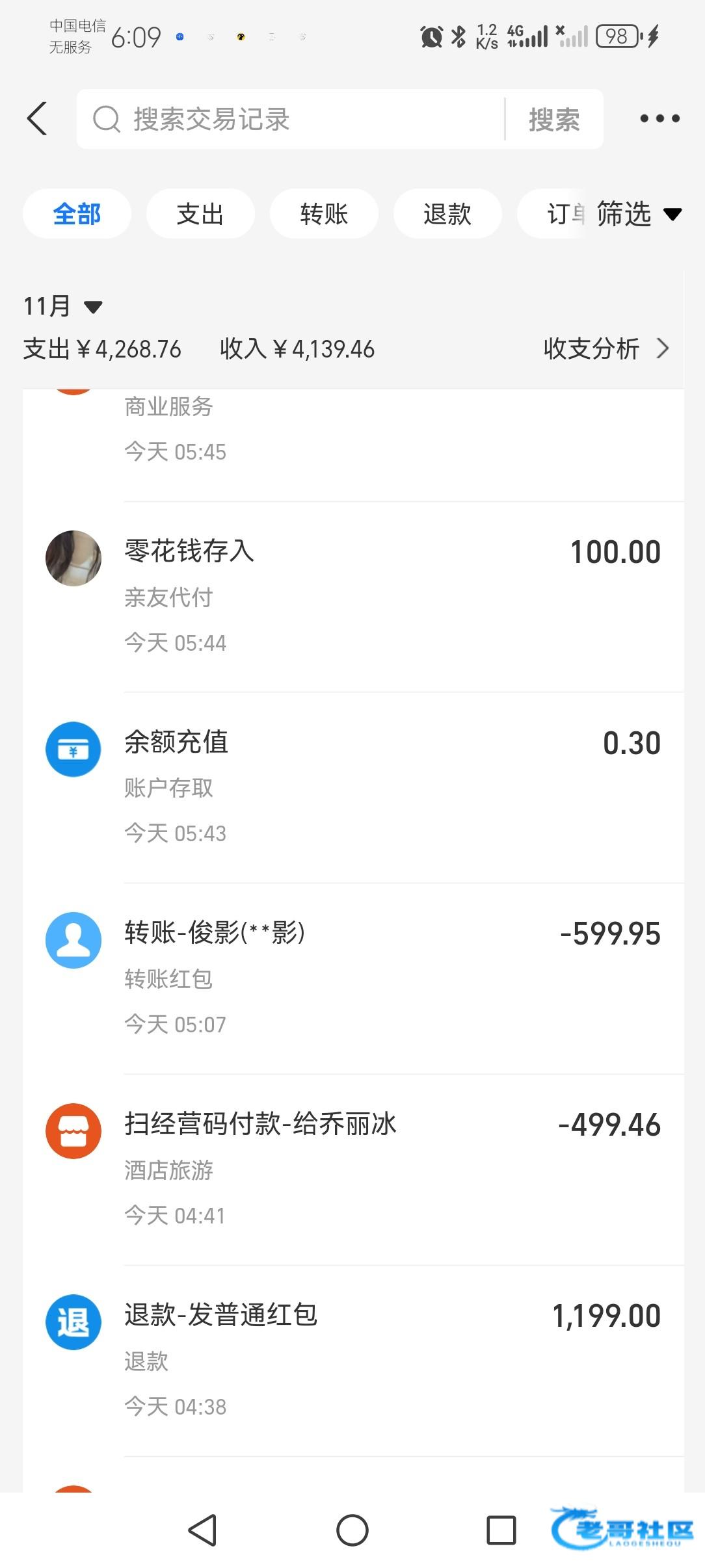Screen dimensions: 705x1568
Task: View 扫经营码付款-给乔丽冰 payment details
Action: coord(390,1168)
